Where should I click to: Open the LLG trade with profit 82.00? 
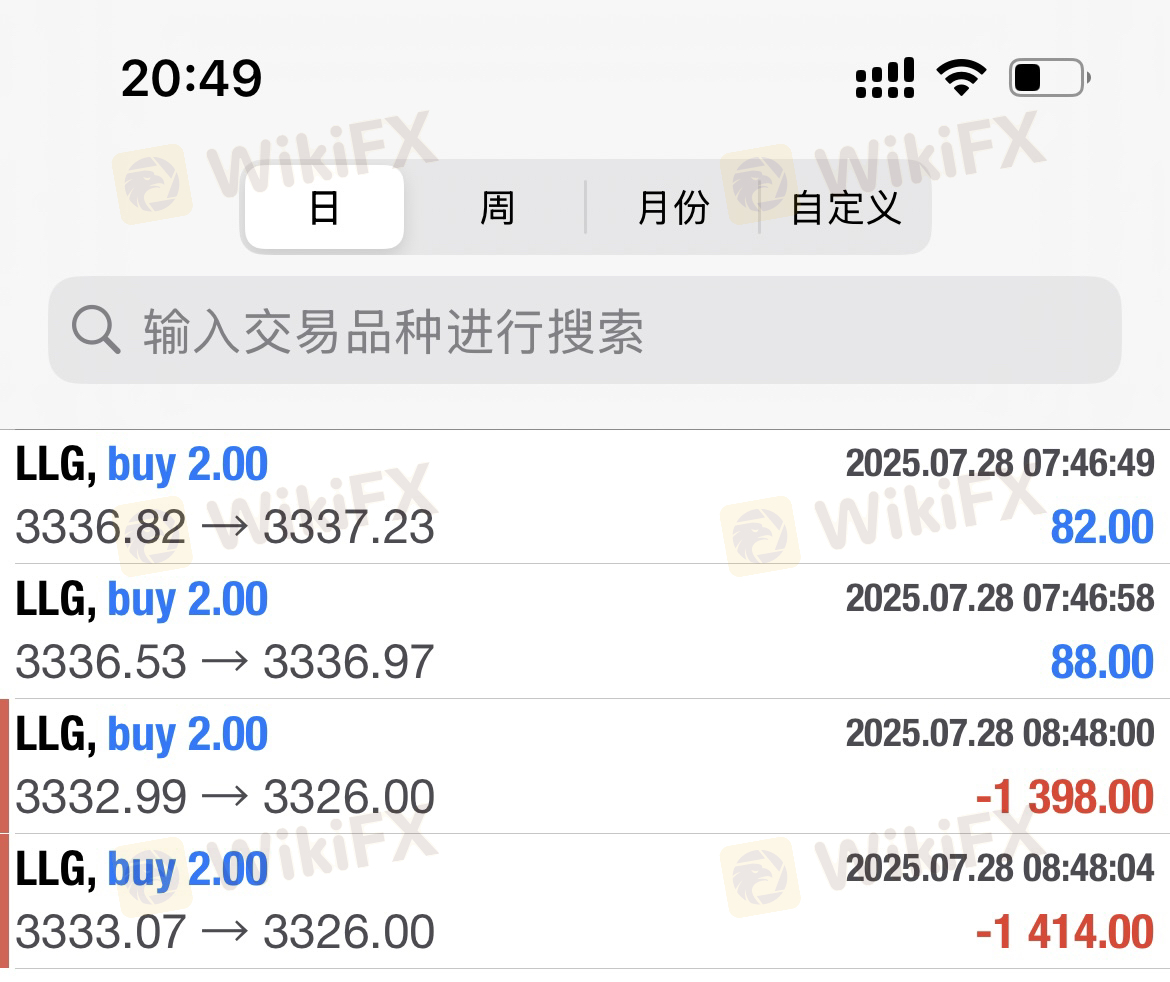585,497
